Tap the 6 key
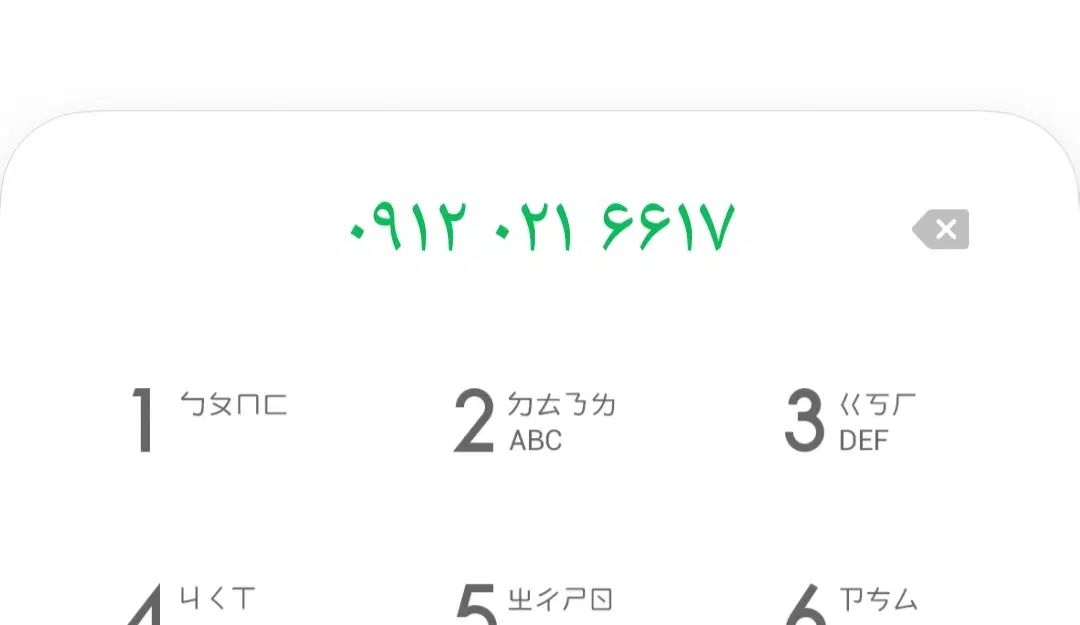This screenshot has height=625, width=1080. (x=850, y=604)
